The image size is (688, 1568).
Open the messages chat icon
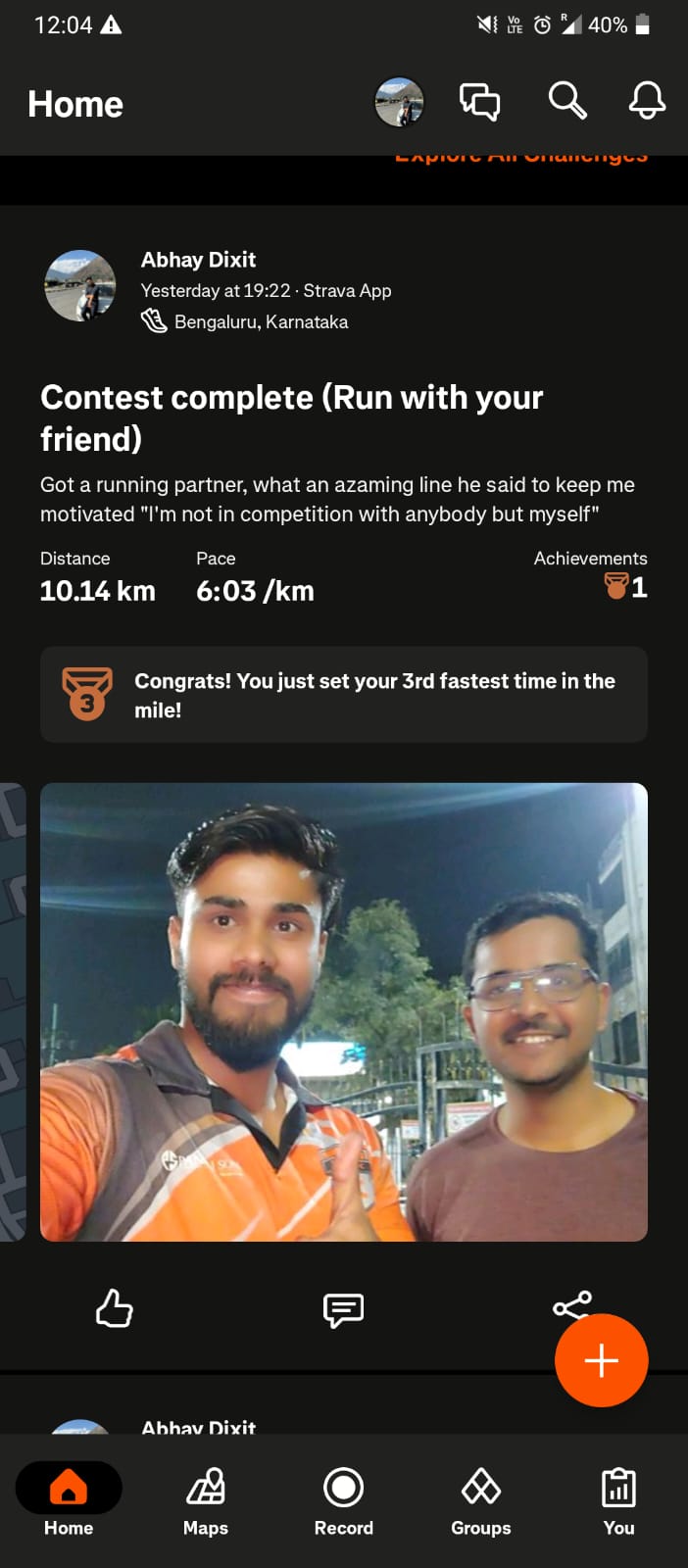pos(479,101)
